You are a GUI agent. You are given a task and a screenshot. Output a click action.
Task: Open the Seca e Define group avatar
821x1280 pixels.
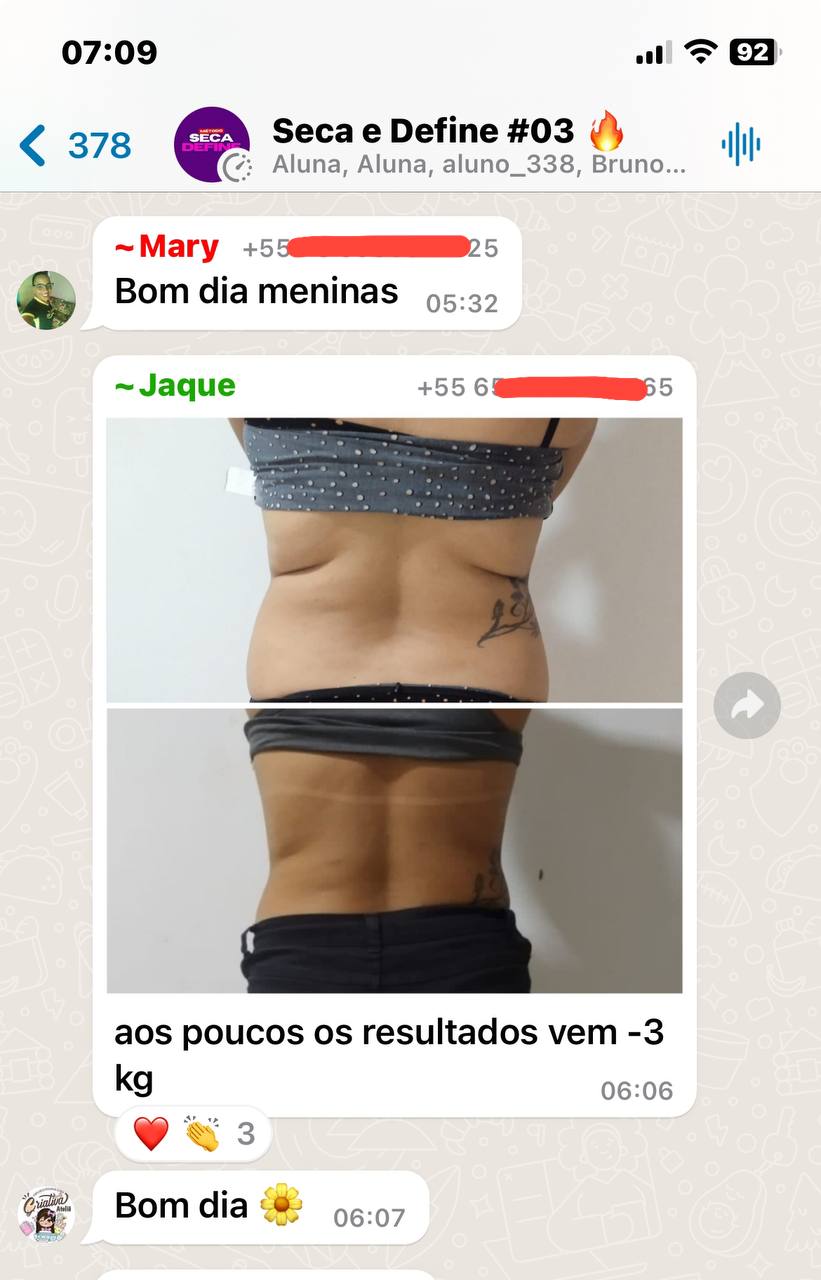click(212, 145)
